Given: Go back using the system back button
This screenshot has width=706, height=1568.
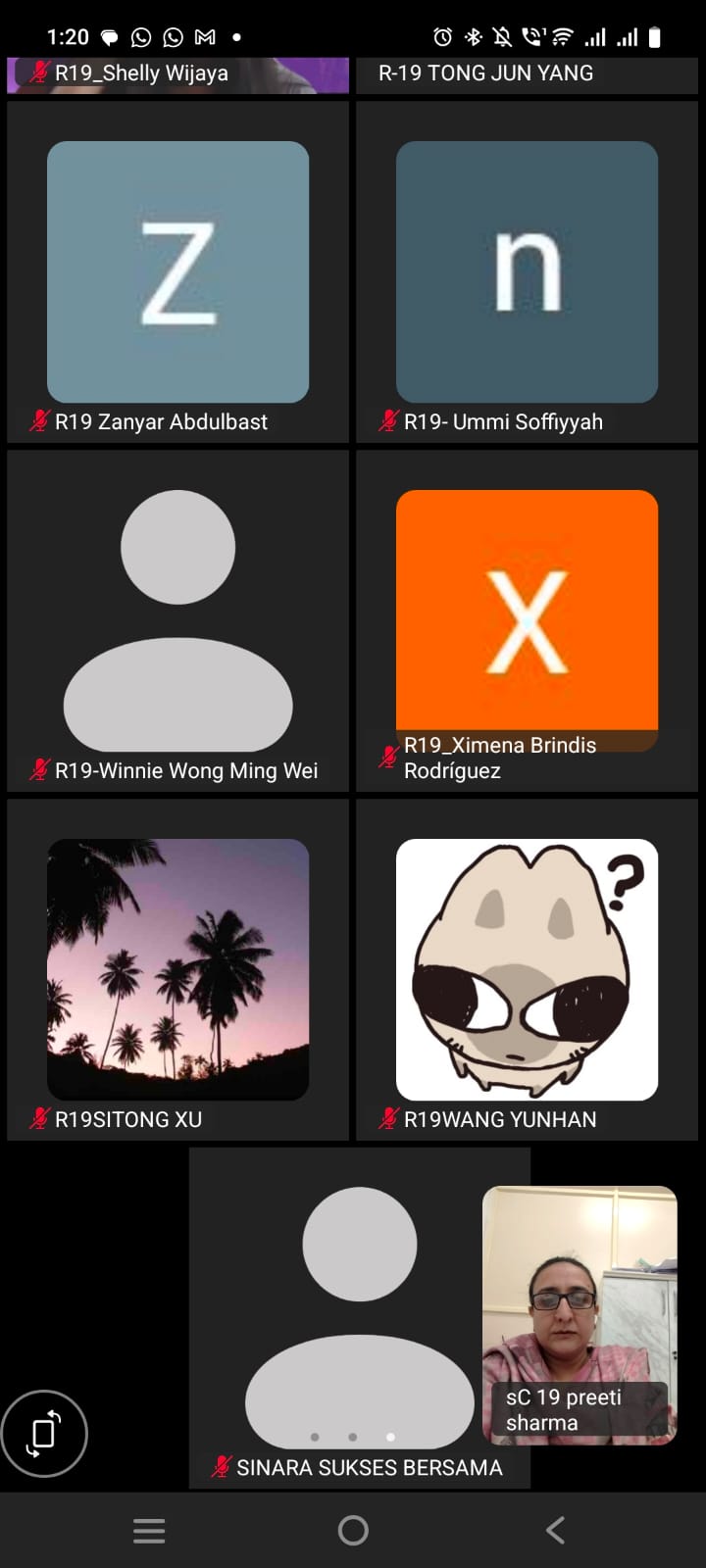Looking at the screenshot, I should [x=555, y=1530].
